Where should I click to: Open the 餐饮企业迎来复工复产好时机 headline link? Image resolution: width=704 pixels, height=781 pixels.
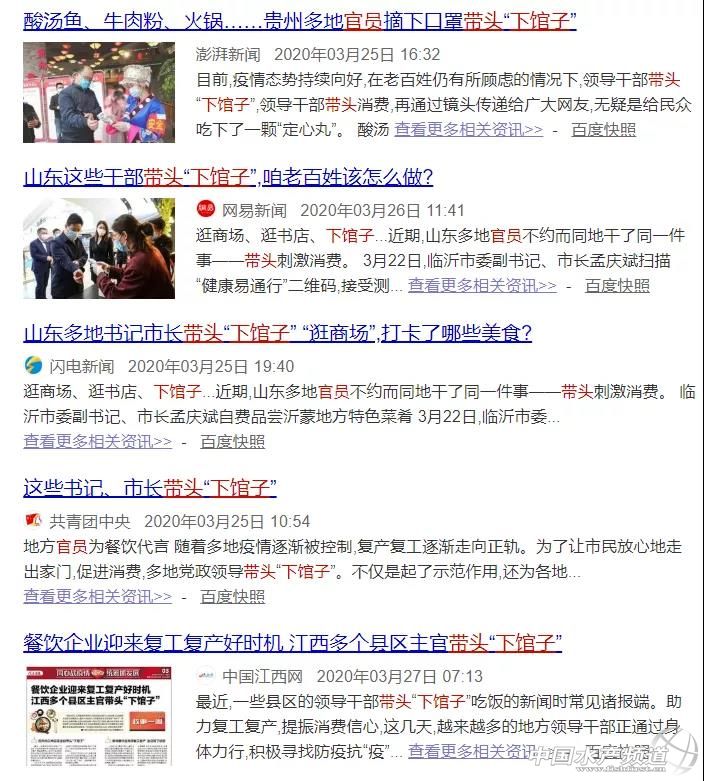tap(292, 643)
